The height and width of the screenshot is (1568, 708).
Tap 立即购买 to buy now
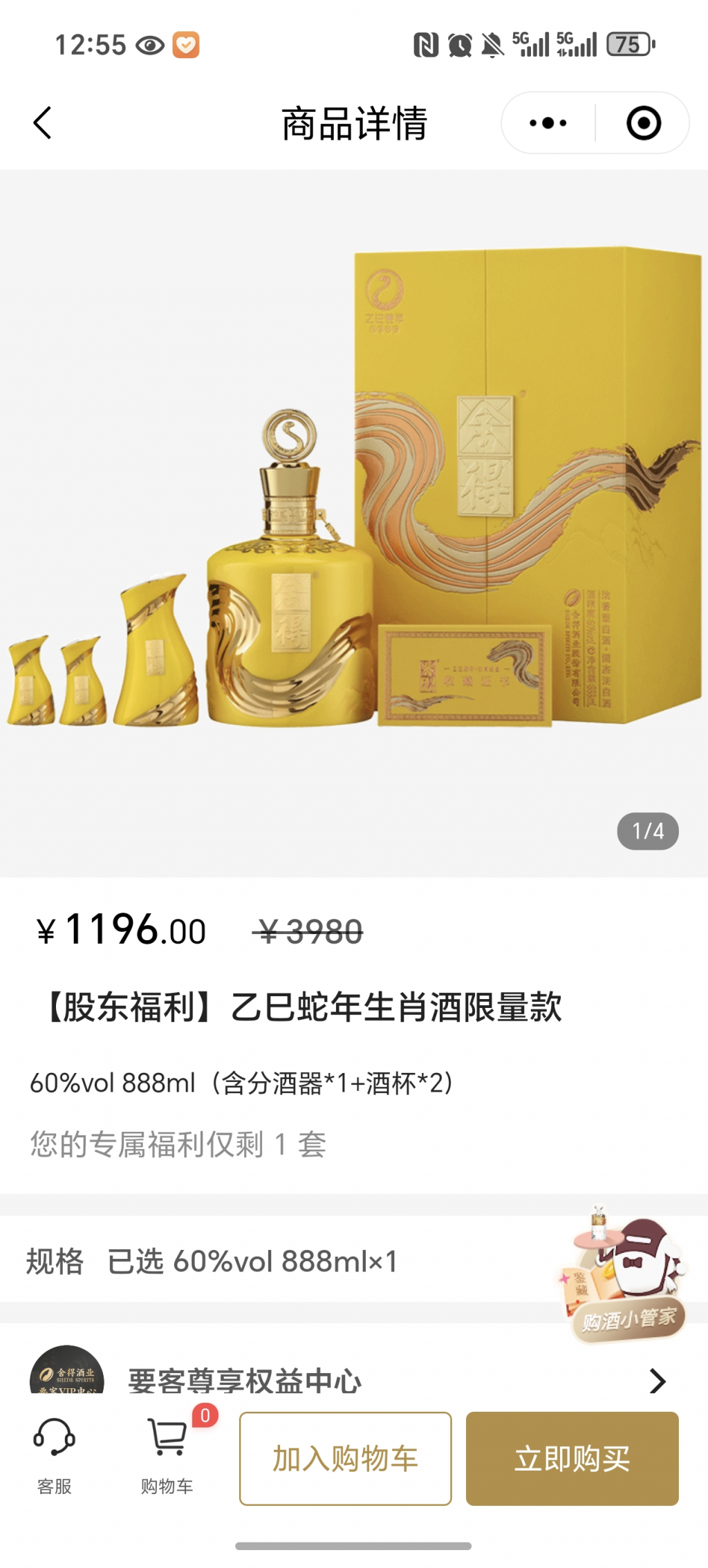572,1459
